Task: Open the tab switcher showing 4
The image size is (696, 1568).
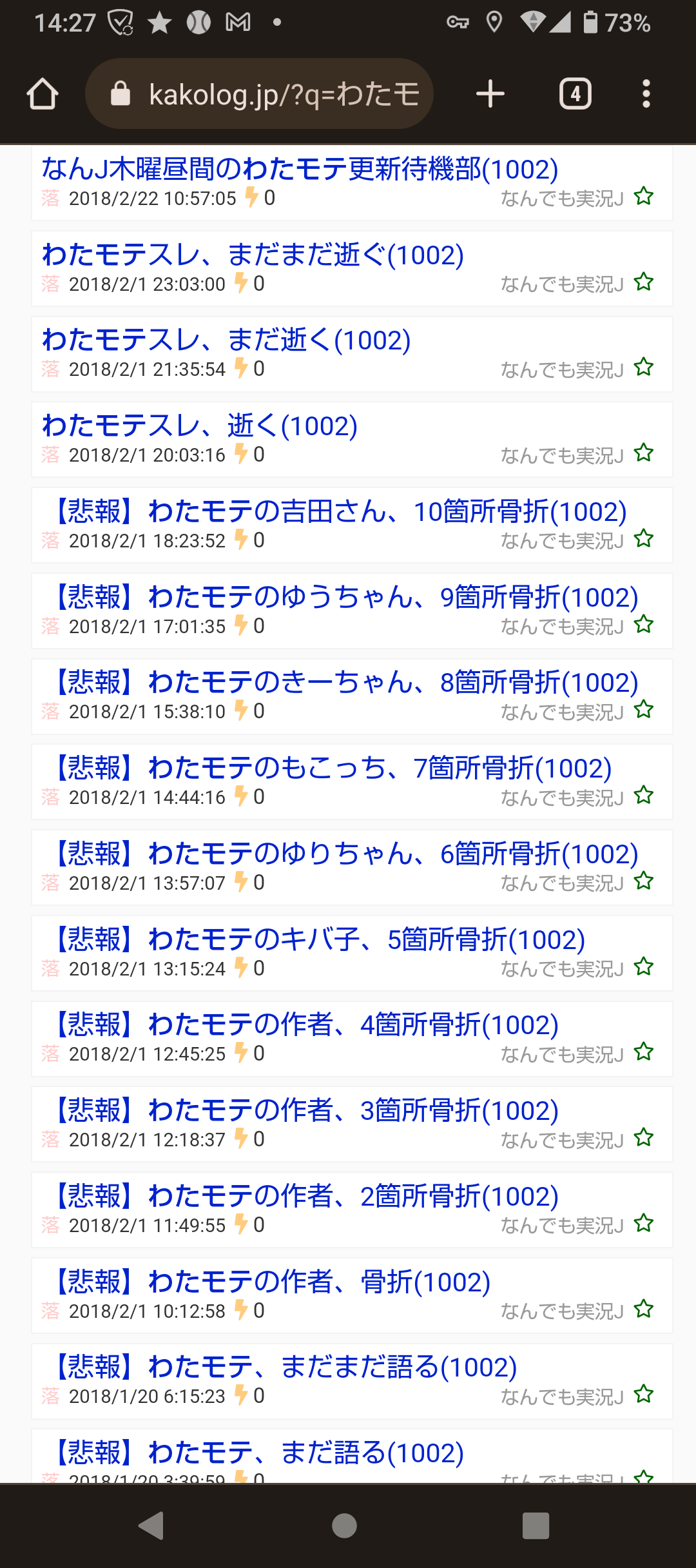Action: [x=575, y=94]
